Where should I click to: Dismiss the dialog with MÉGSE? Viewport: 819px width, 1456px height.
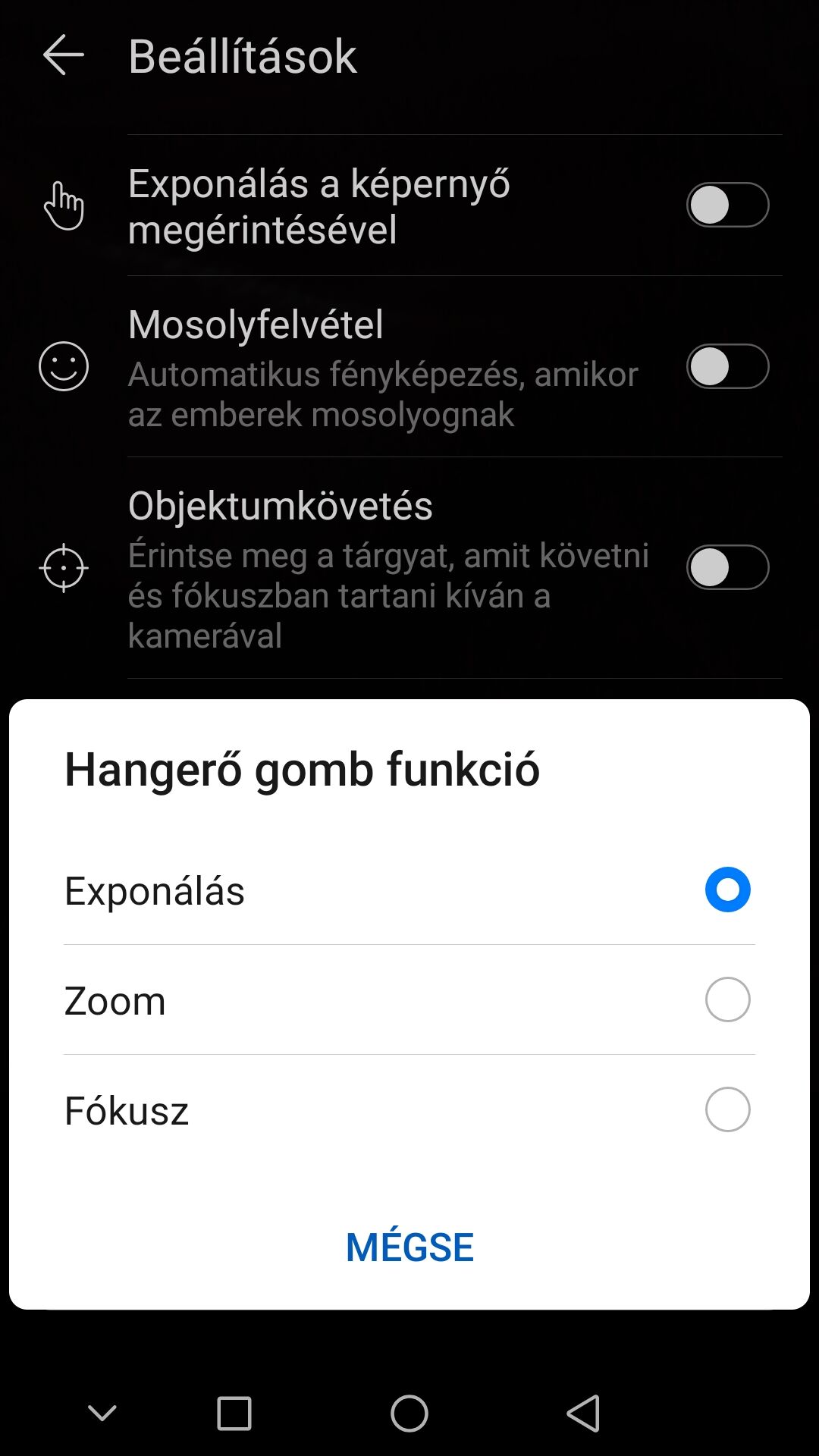pos(409,1247)
